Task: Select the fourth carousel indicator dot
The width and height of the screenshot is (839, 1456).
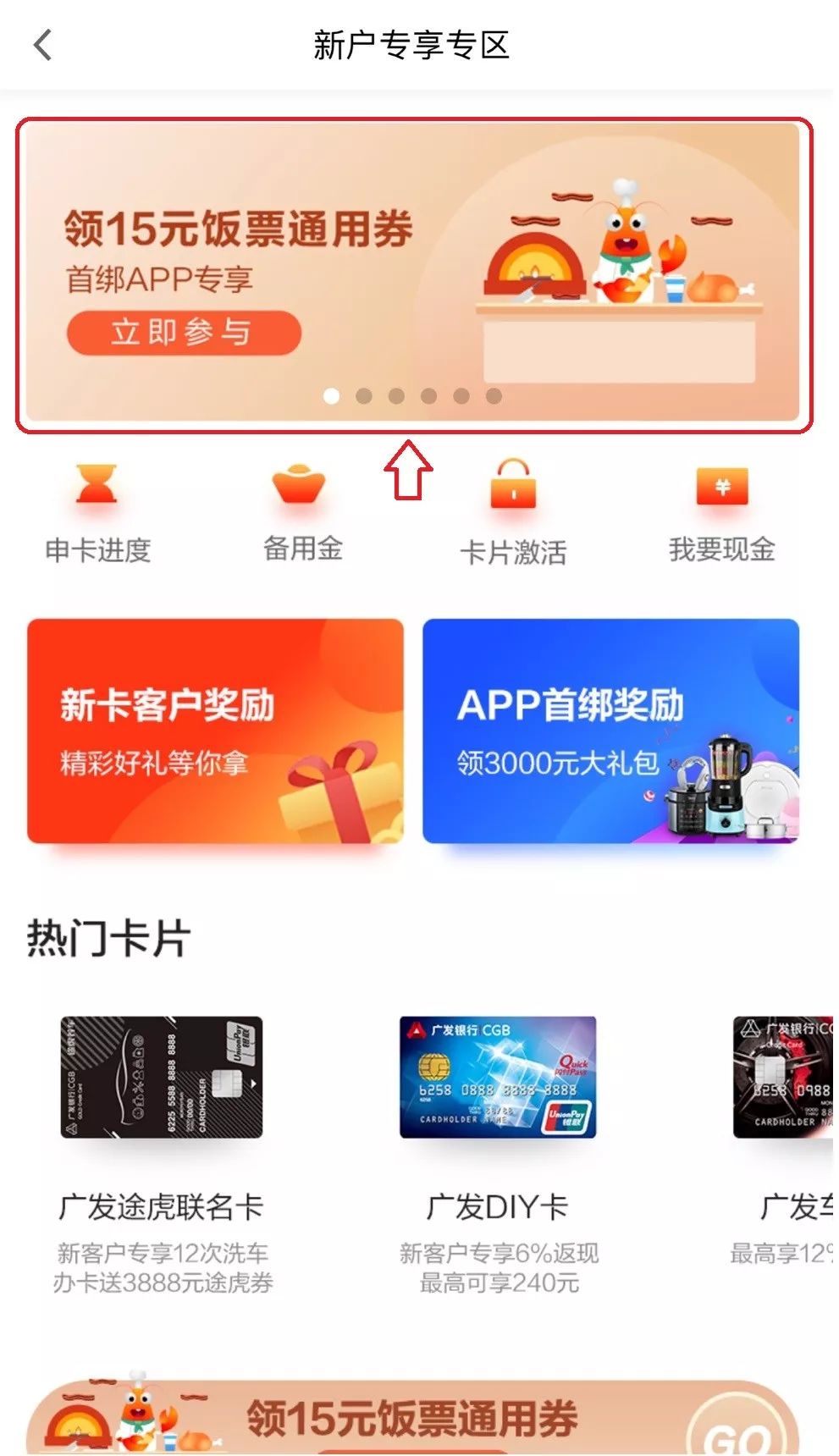Action: coord(428,395)
